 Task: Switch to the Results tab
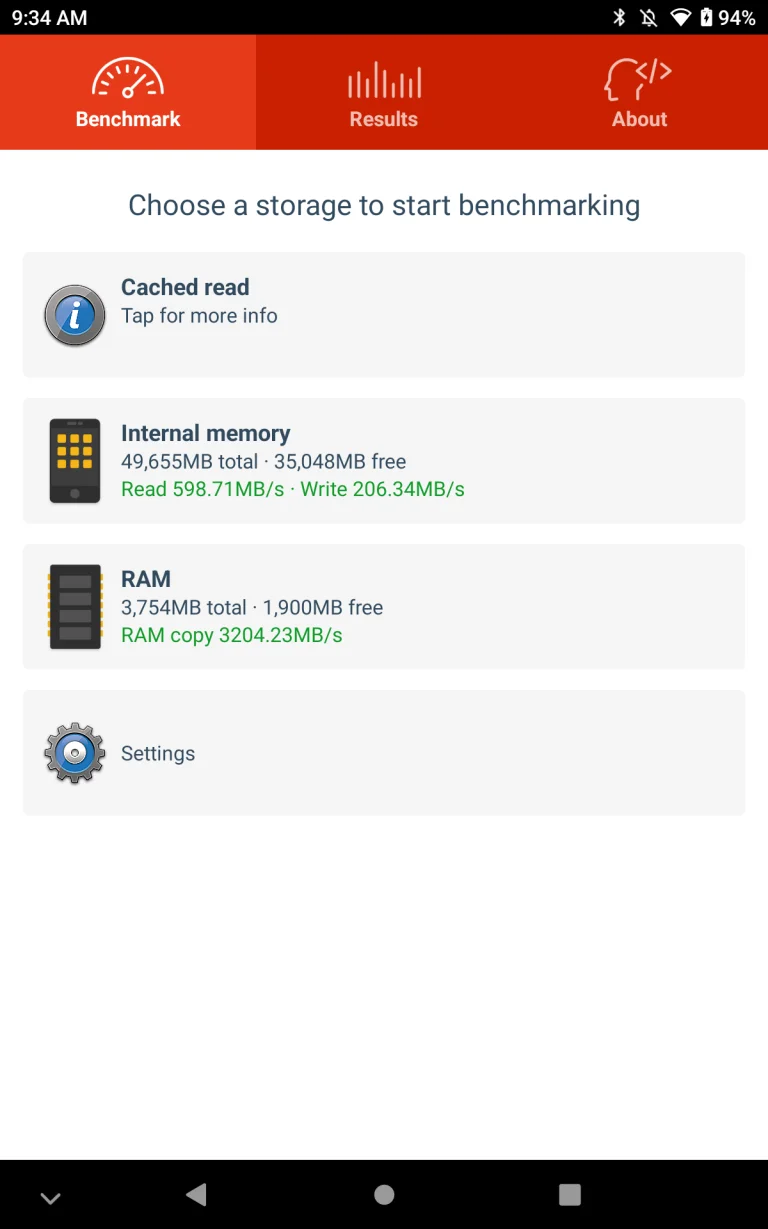(384, 93)
